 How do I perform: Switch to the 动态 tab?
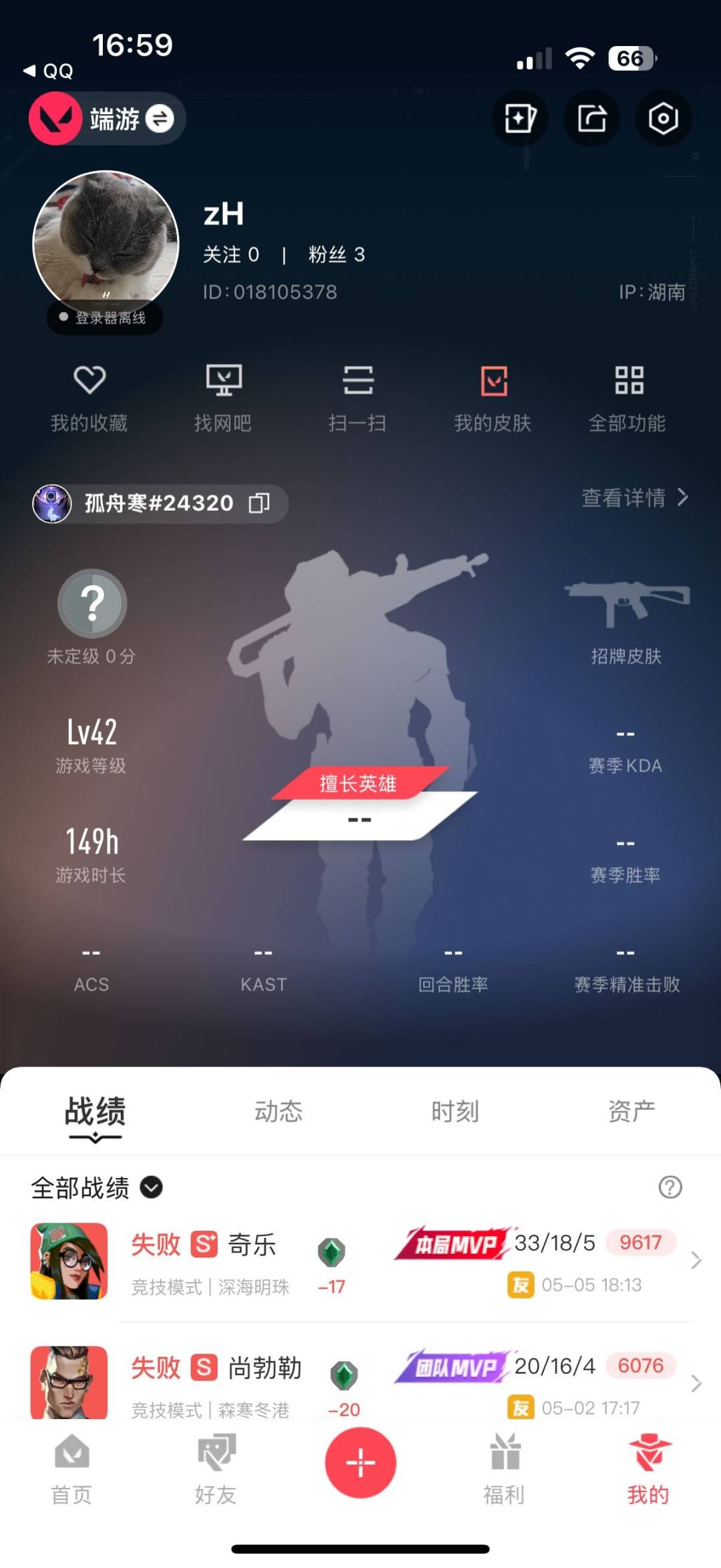pyautogui.click(x=278, y=1111)
